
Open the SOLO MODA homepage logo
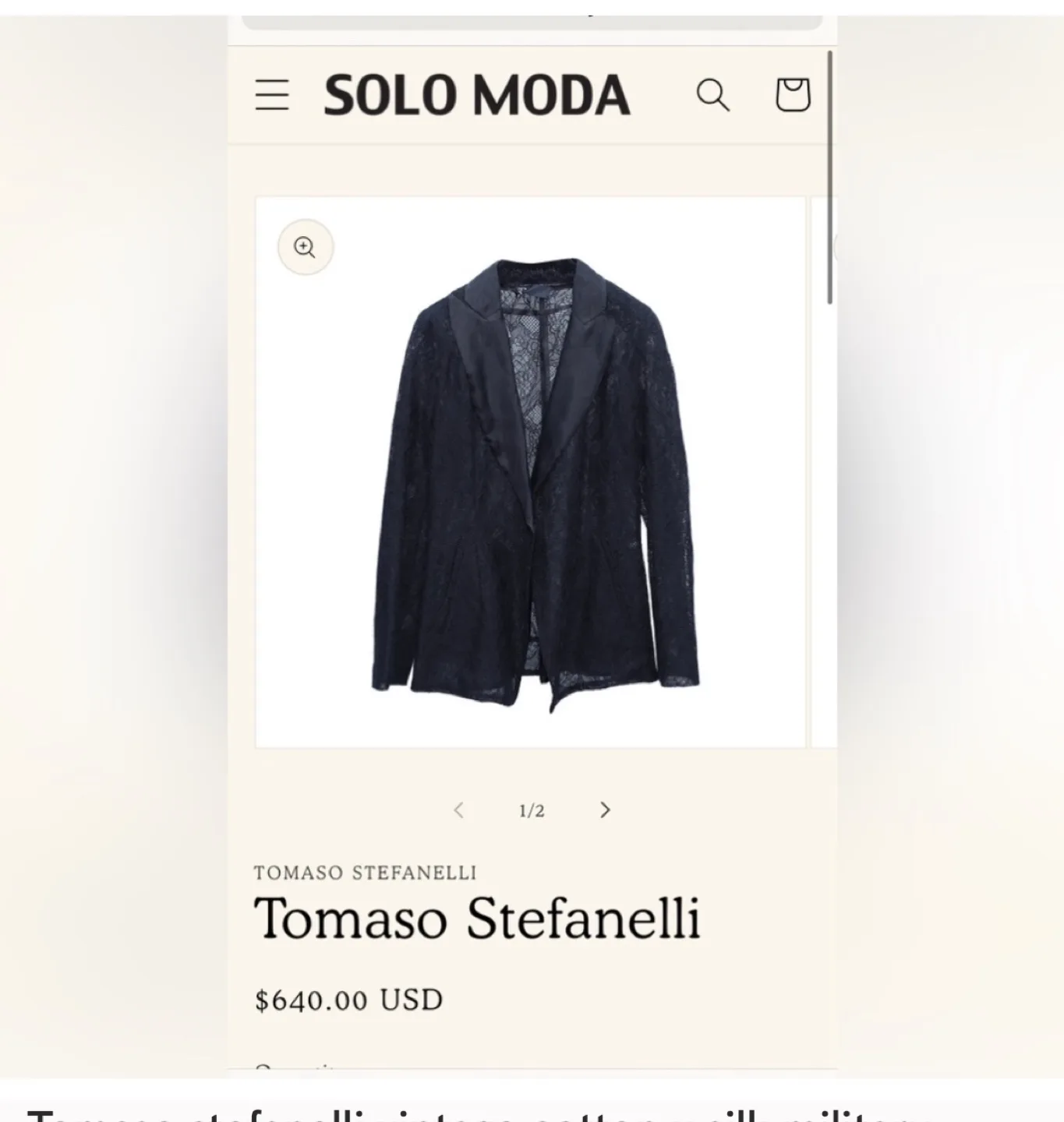tap(477, 94)
